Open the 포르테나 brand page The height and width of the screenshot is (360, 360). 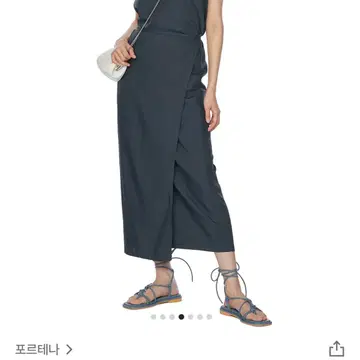click(44, 349)
